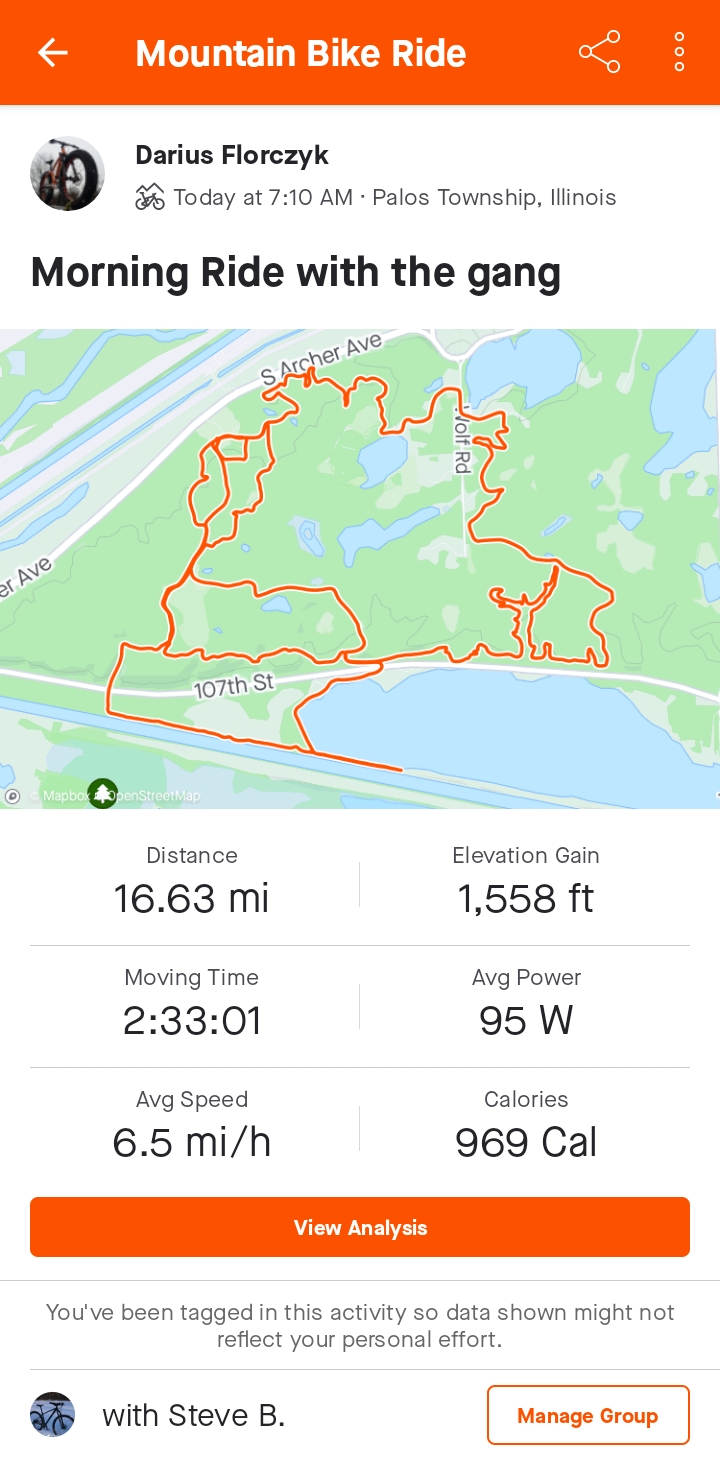The width and height of the screenshot is (720, 1457).
Task: Open the ride route map
Action: point(360,568)
